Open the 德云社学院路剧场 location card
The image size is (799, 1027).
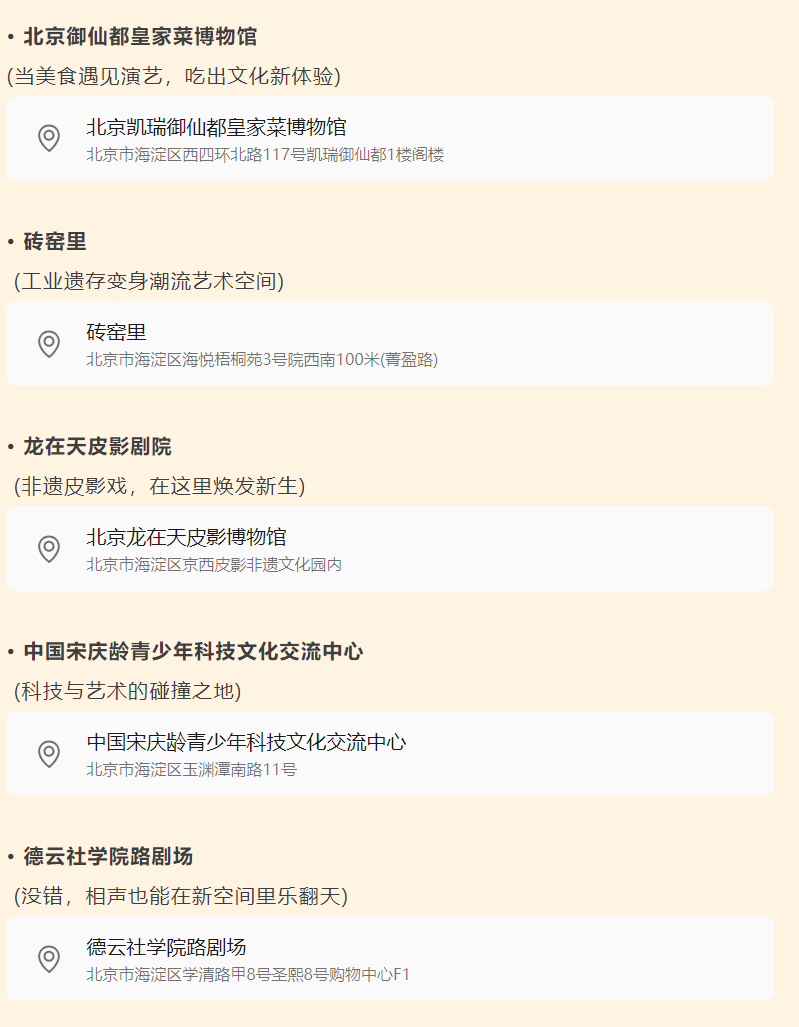coord(390,959)
